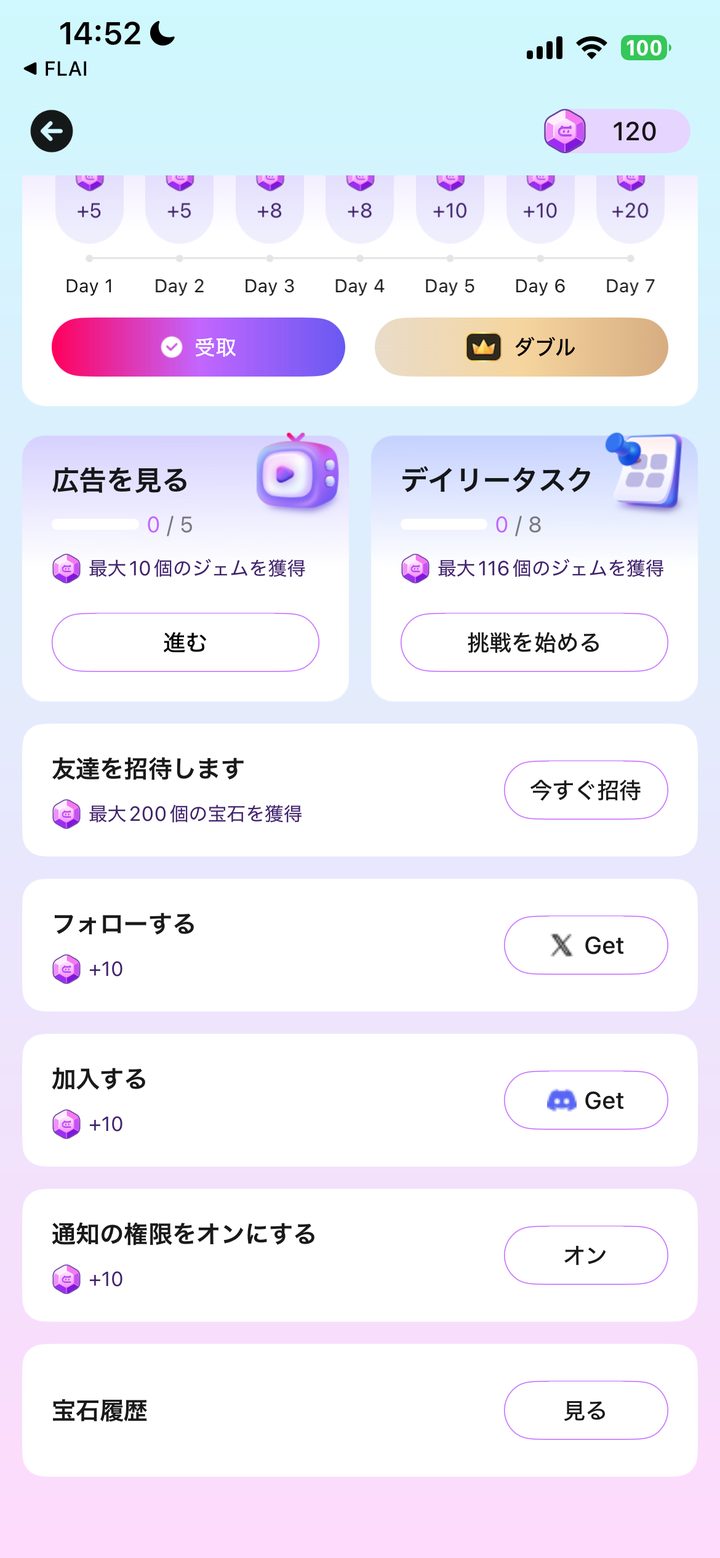Tap 進む to watch ads

coord(185,642)
